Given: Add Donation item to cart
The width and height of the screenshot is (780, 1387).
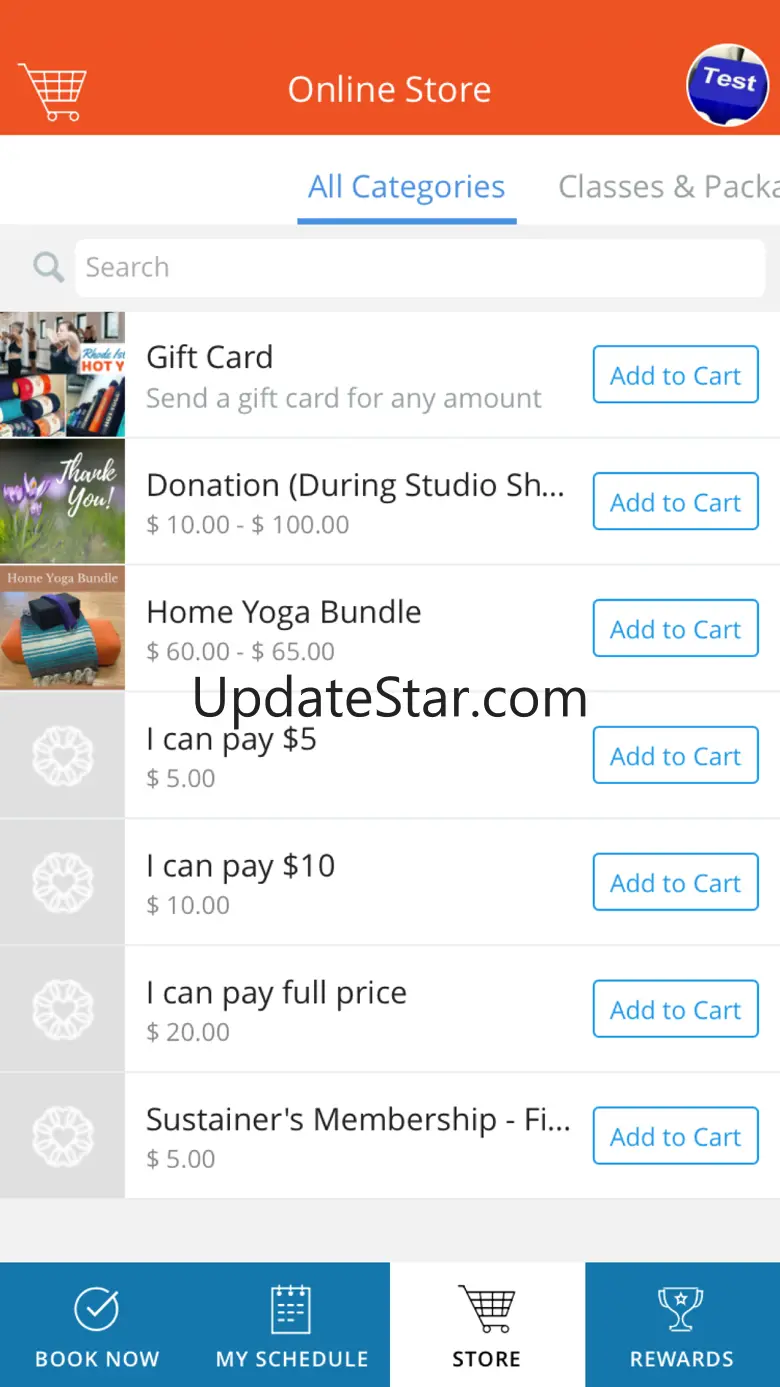Looking at the screenshot, I should (x=676, y=502).
